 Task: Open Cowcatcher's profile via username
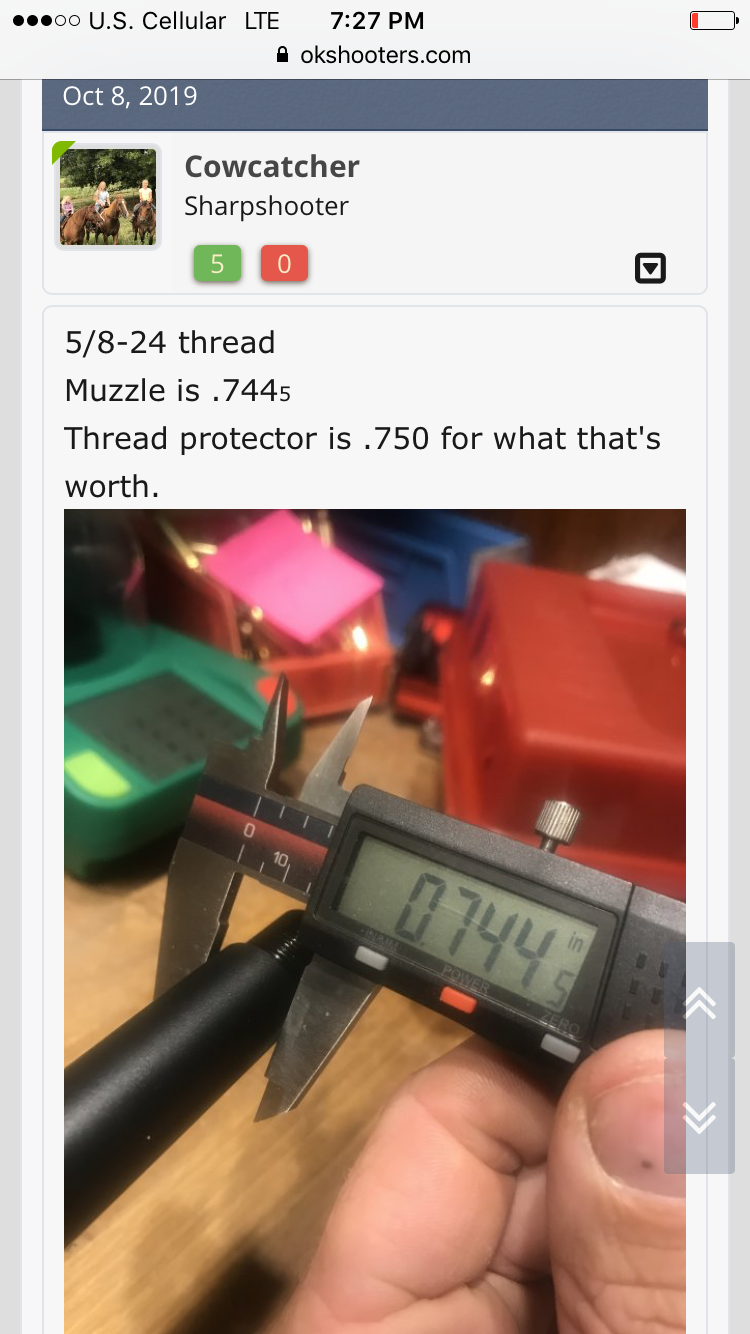272,166
